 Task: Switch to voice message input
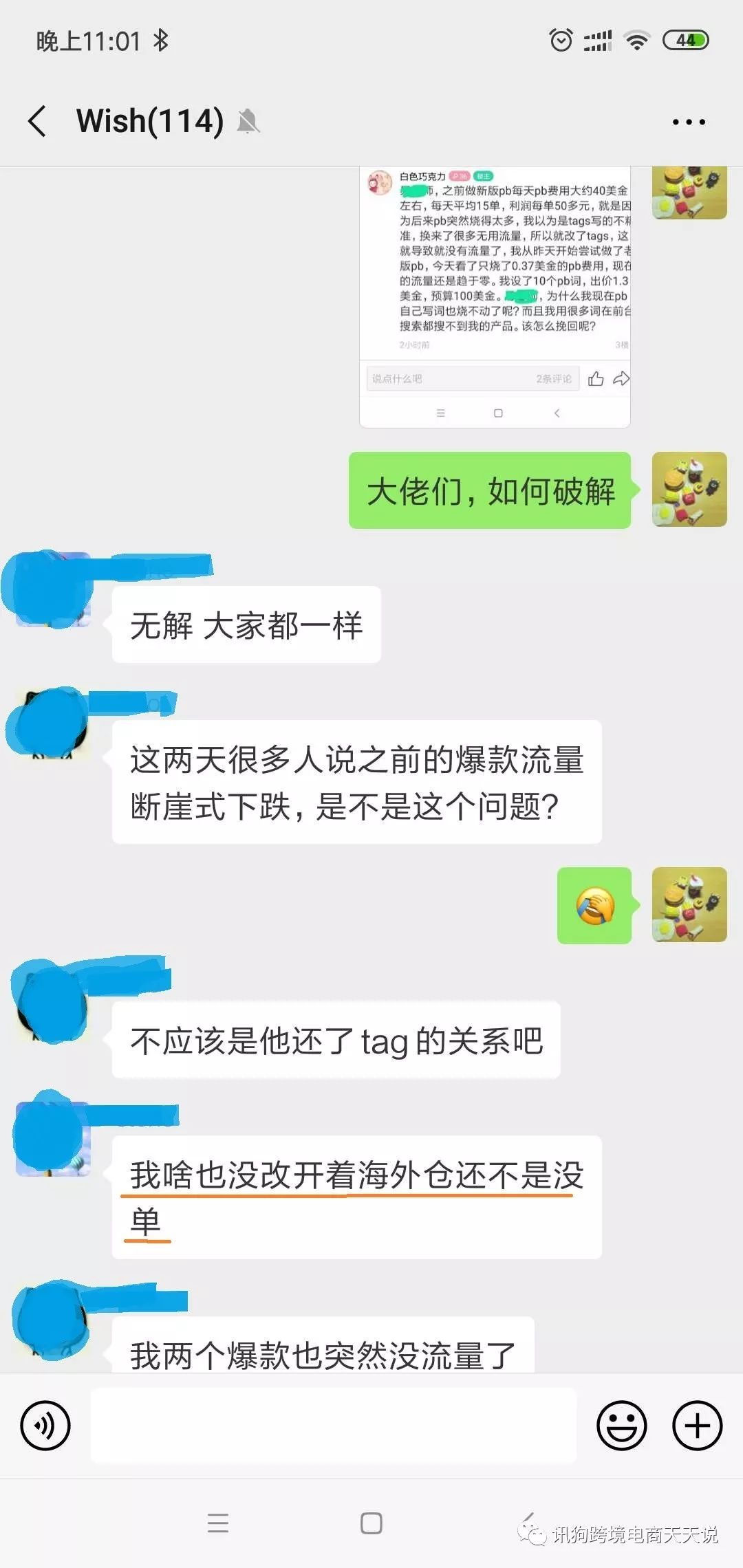pos(45,1426)
